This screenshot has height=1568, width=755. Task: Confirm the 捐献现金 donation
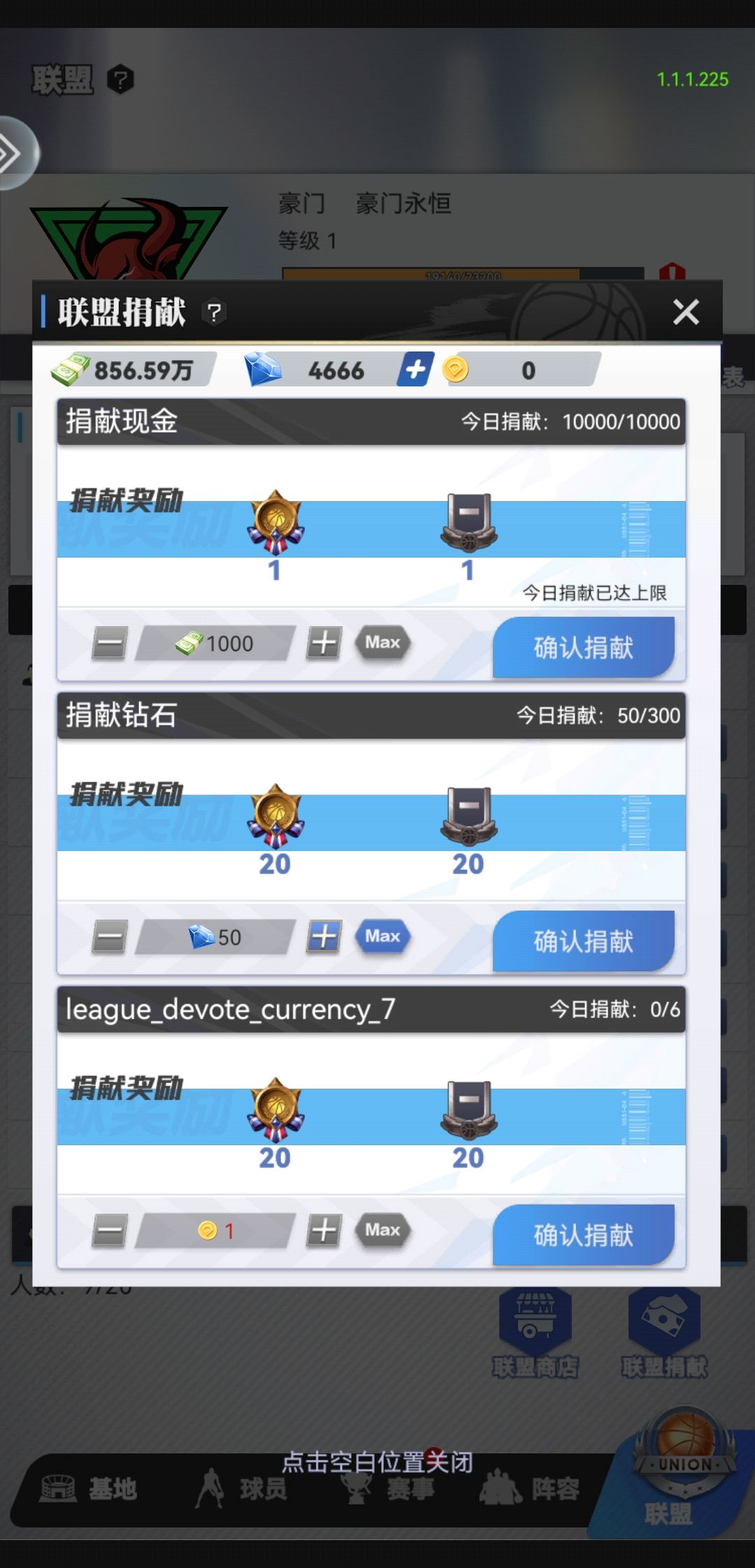point(584,647)
